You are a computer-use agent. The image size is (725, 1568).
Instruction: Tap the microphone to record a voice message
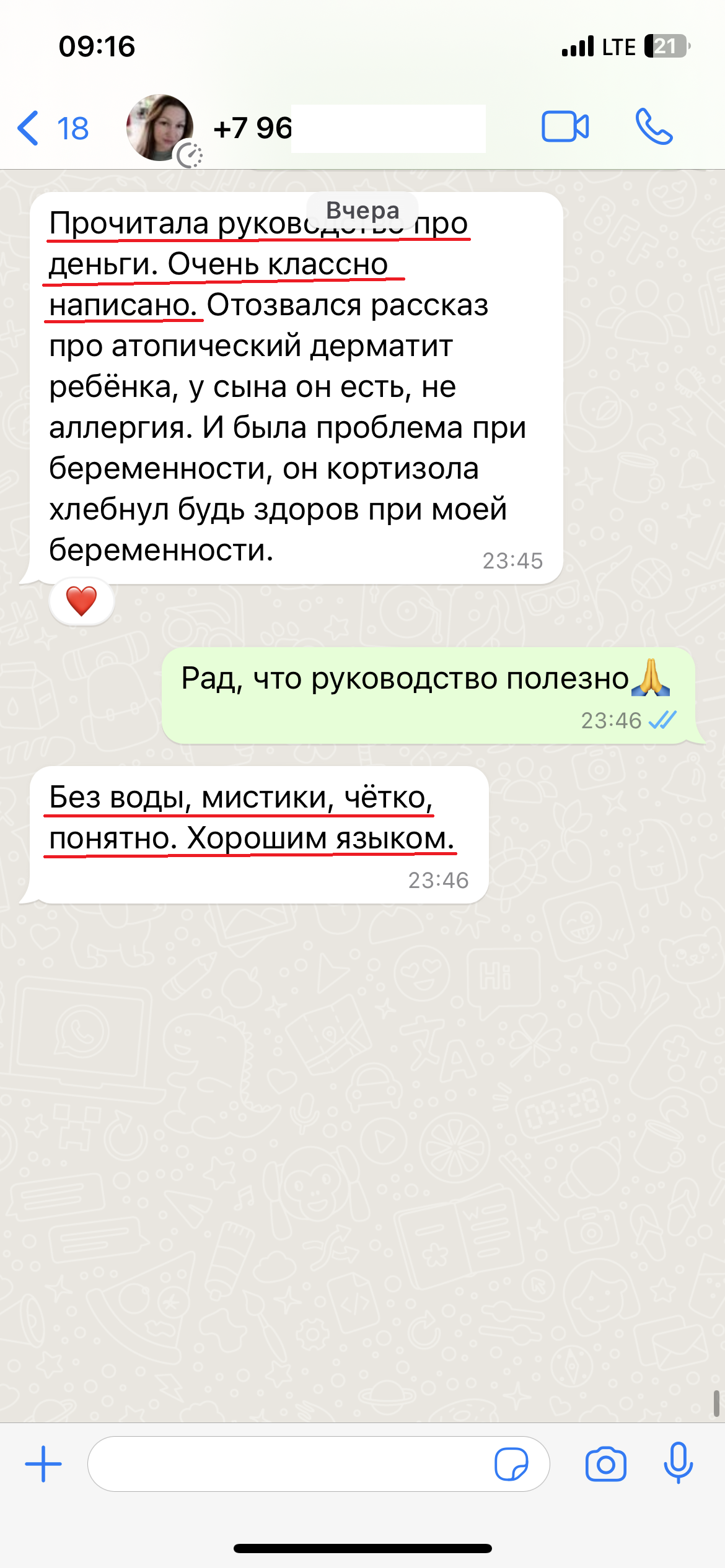click(678, 1463)
